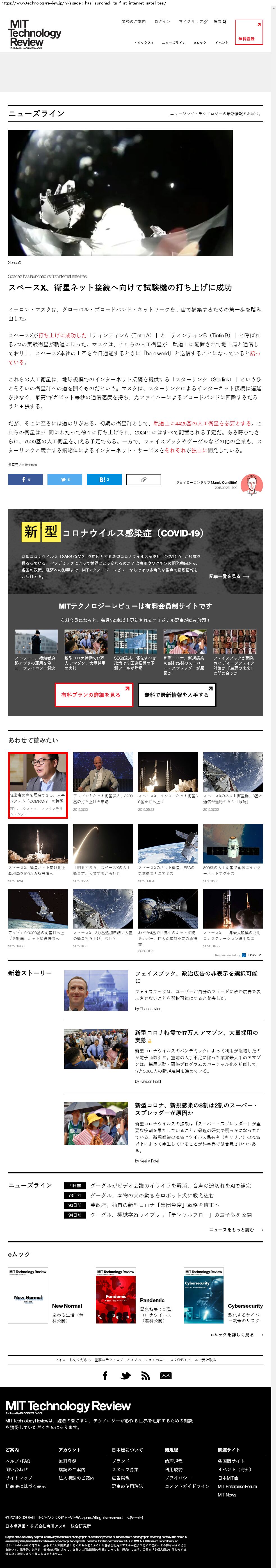Open 記事一覧を見る in the COVID-19 banner
The height and width of the screenshot is (1568, 276).
point(229,576)
